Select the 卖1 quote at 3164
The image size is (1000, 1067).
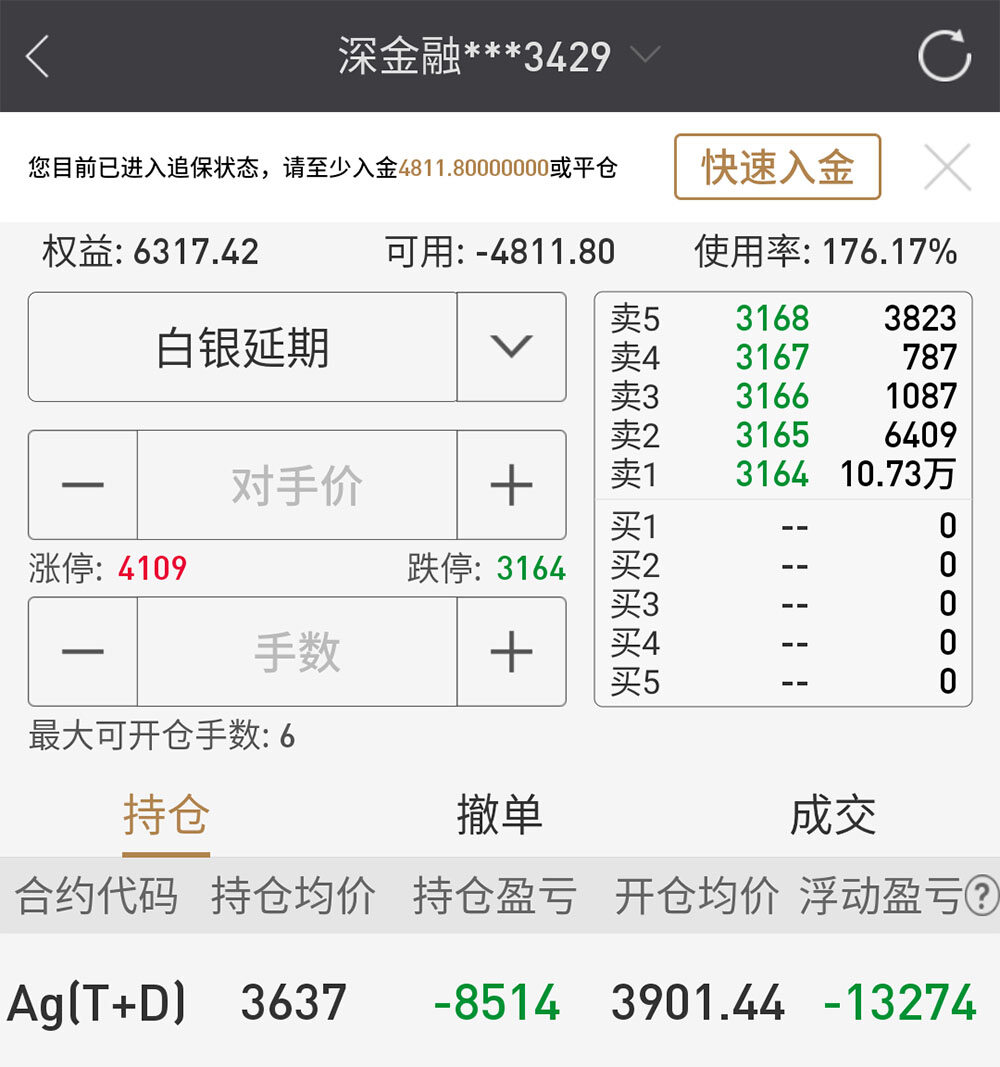point(783,474)
